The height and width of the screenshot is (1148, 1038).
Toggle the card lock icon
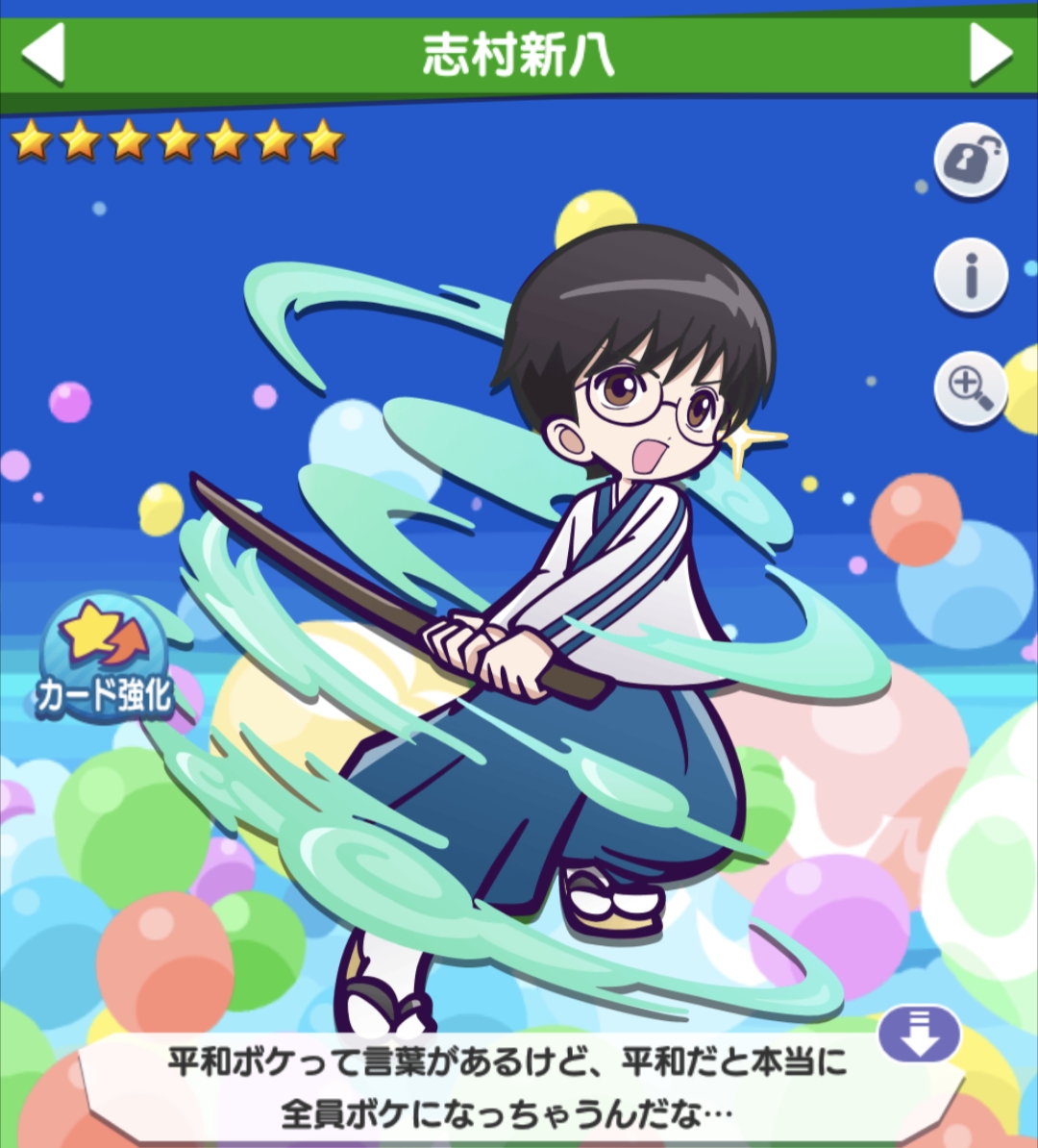click(971, 160)
